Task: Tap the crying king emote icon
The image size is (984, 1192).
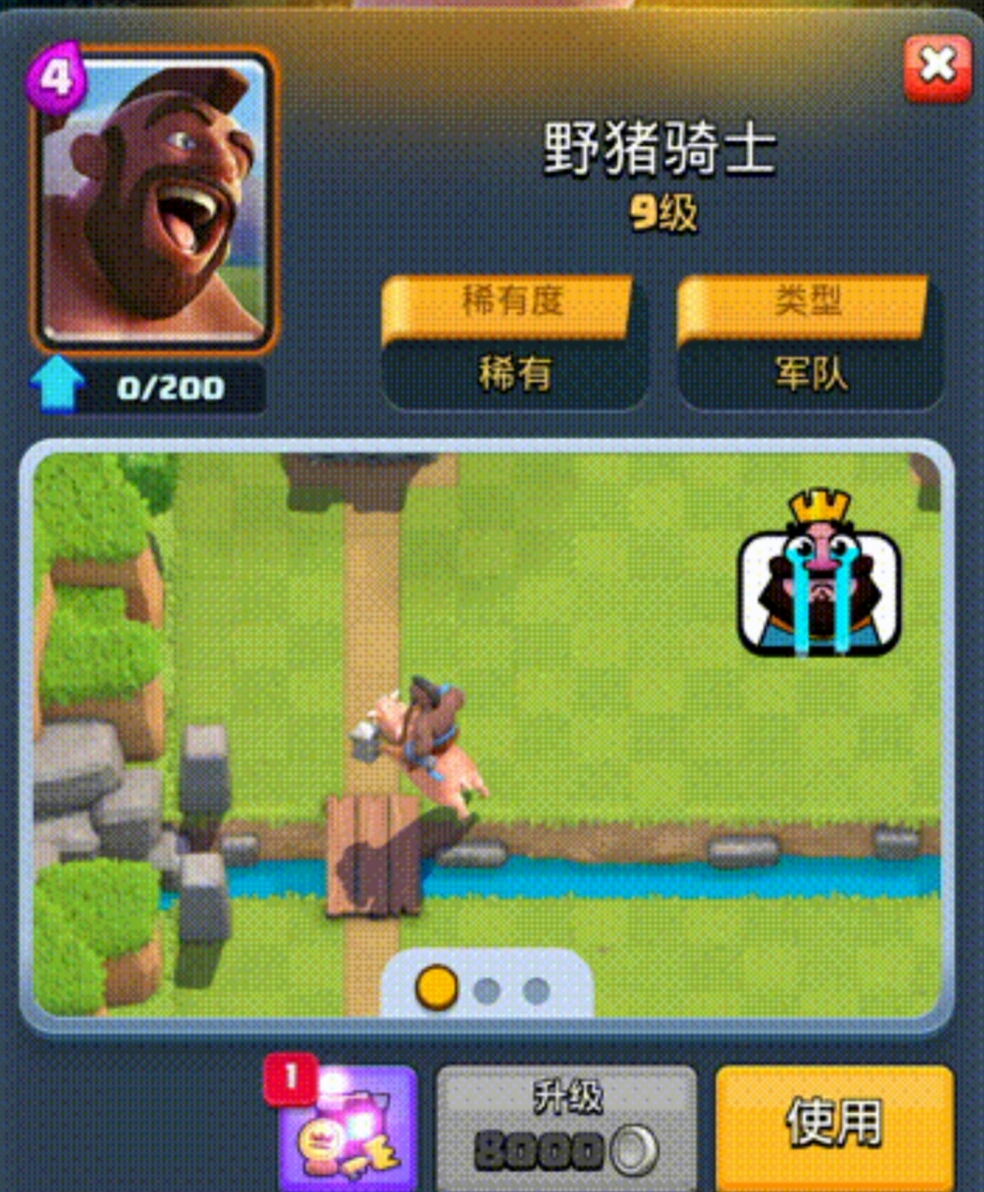Action: (x=819, y=575)
